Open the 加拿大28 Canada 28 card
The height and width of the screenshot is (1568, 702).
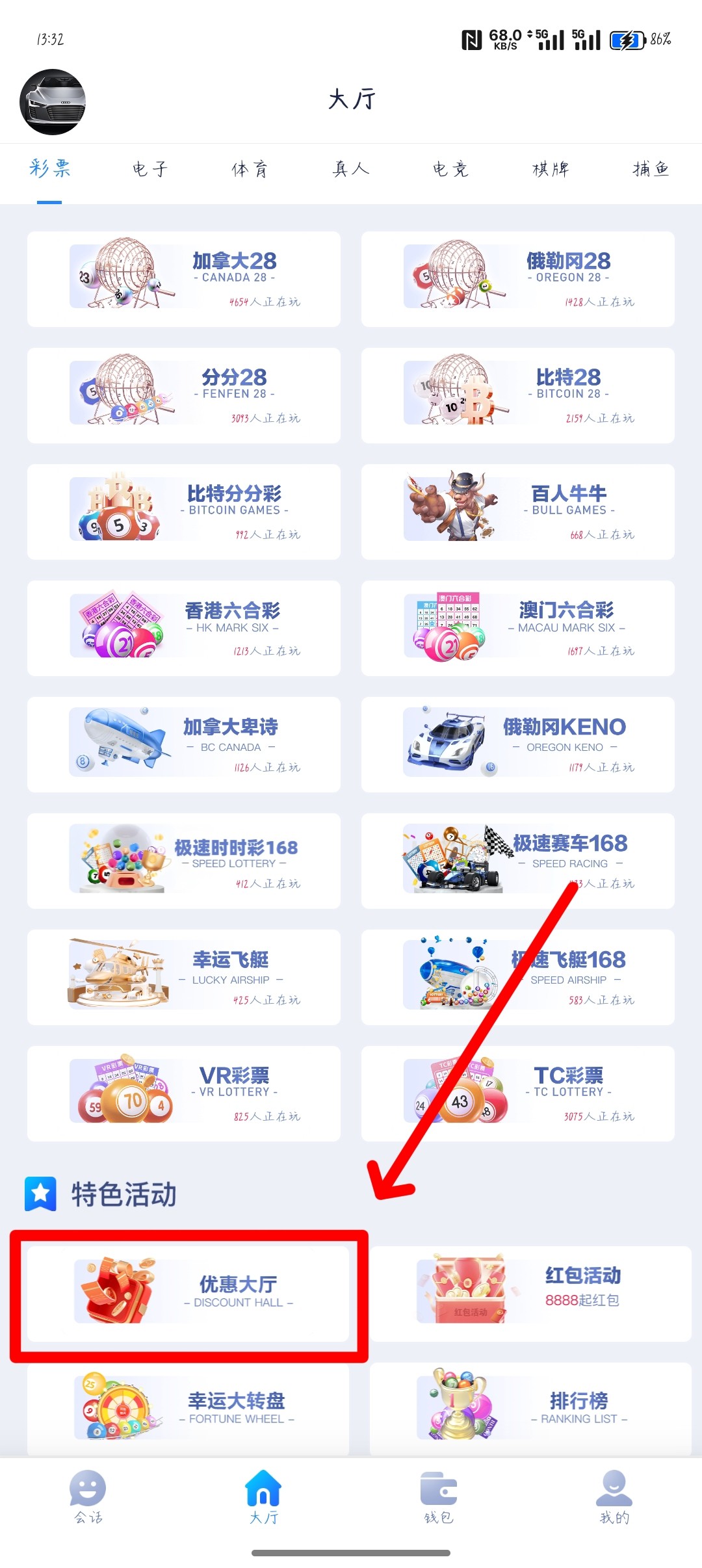(184, 279)
